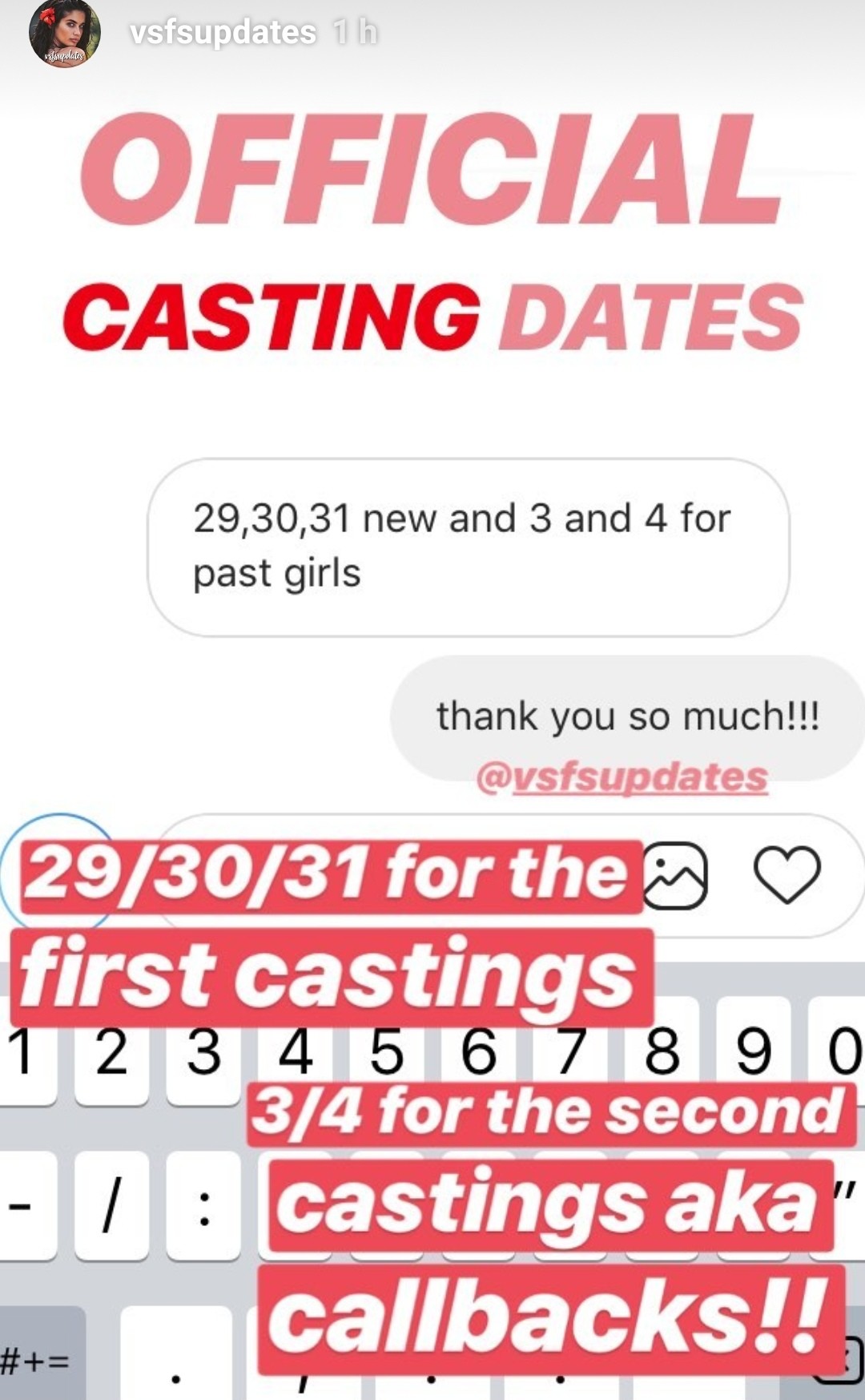Open the vsfsupdates profile picture
The image size is (865, 1400).
[x=64, y=33]
